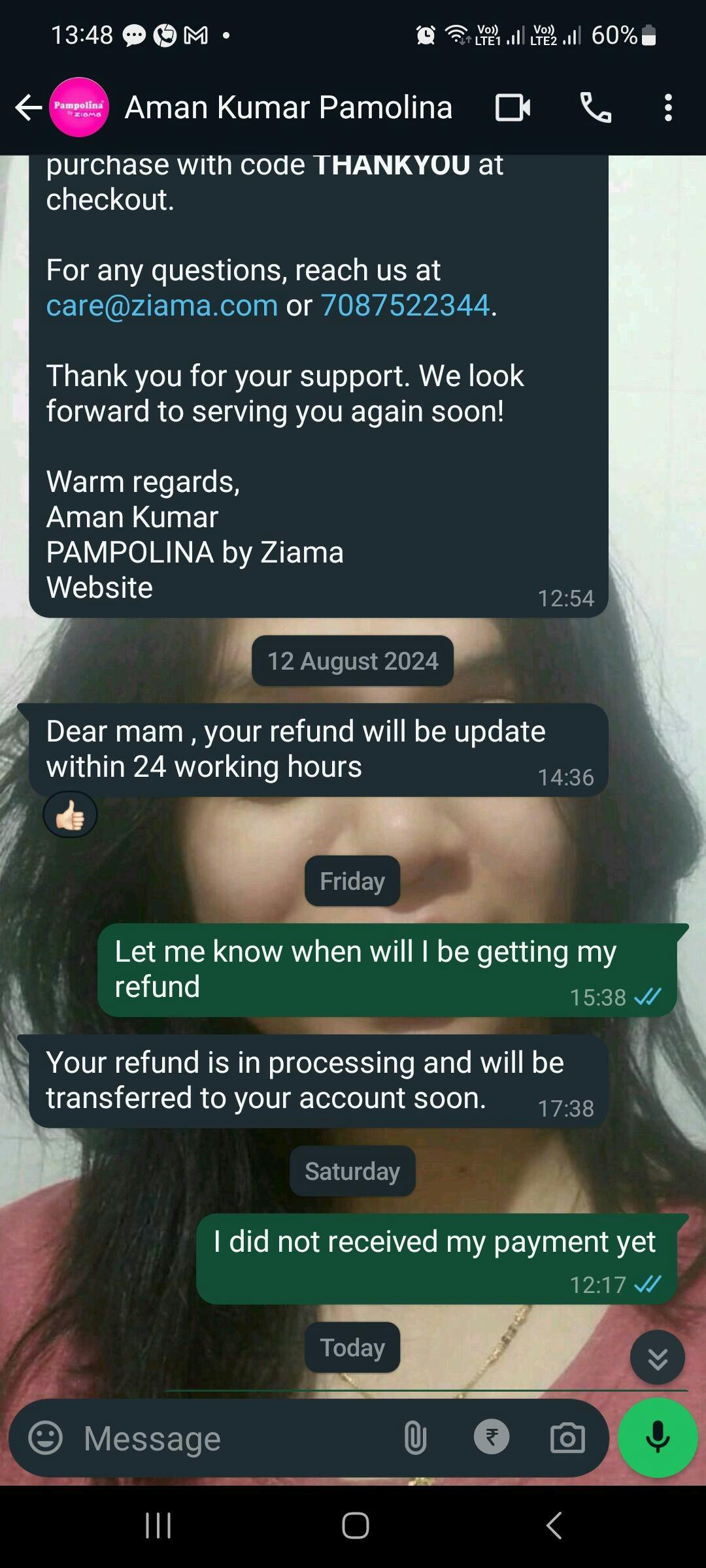Open the three-dot overflow menu

[x=668, y=108]
